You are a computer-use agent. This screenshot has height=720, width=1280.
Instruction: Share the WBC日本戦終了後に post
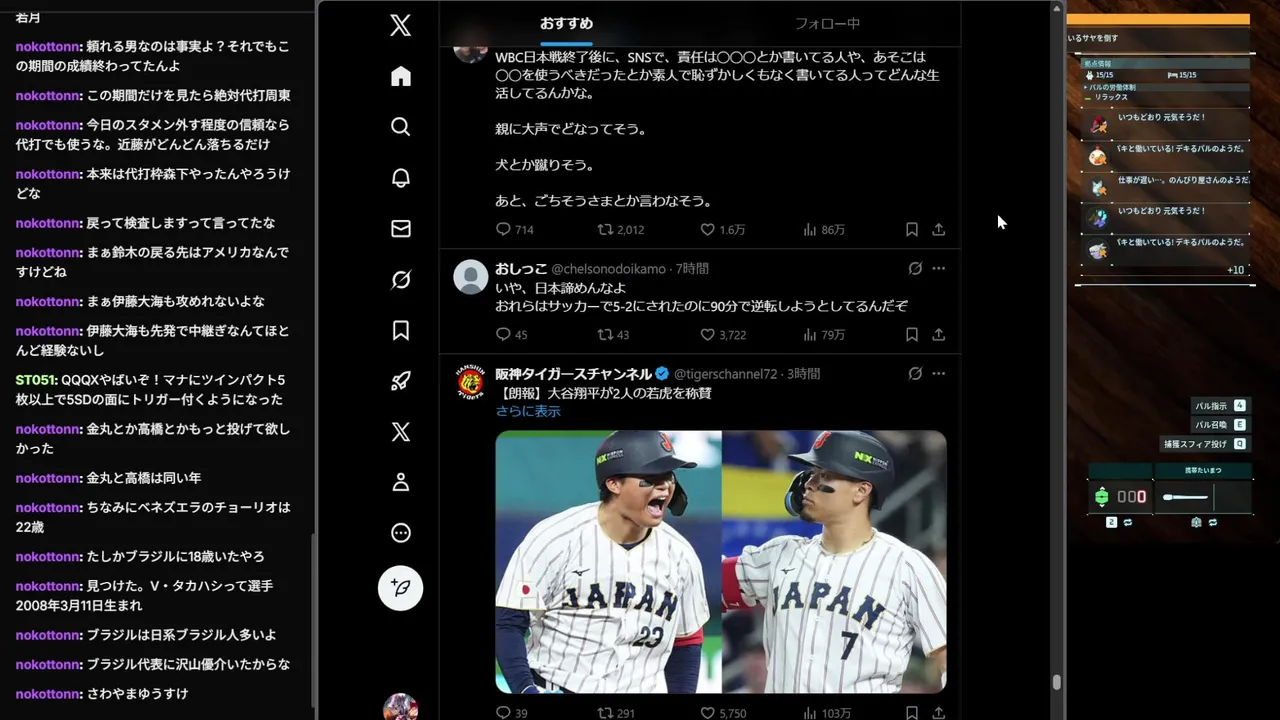point(938,230)
